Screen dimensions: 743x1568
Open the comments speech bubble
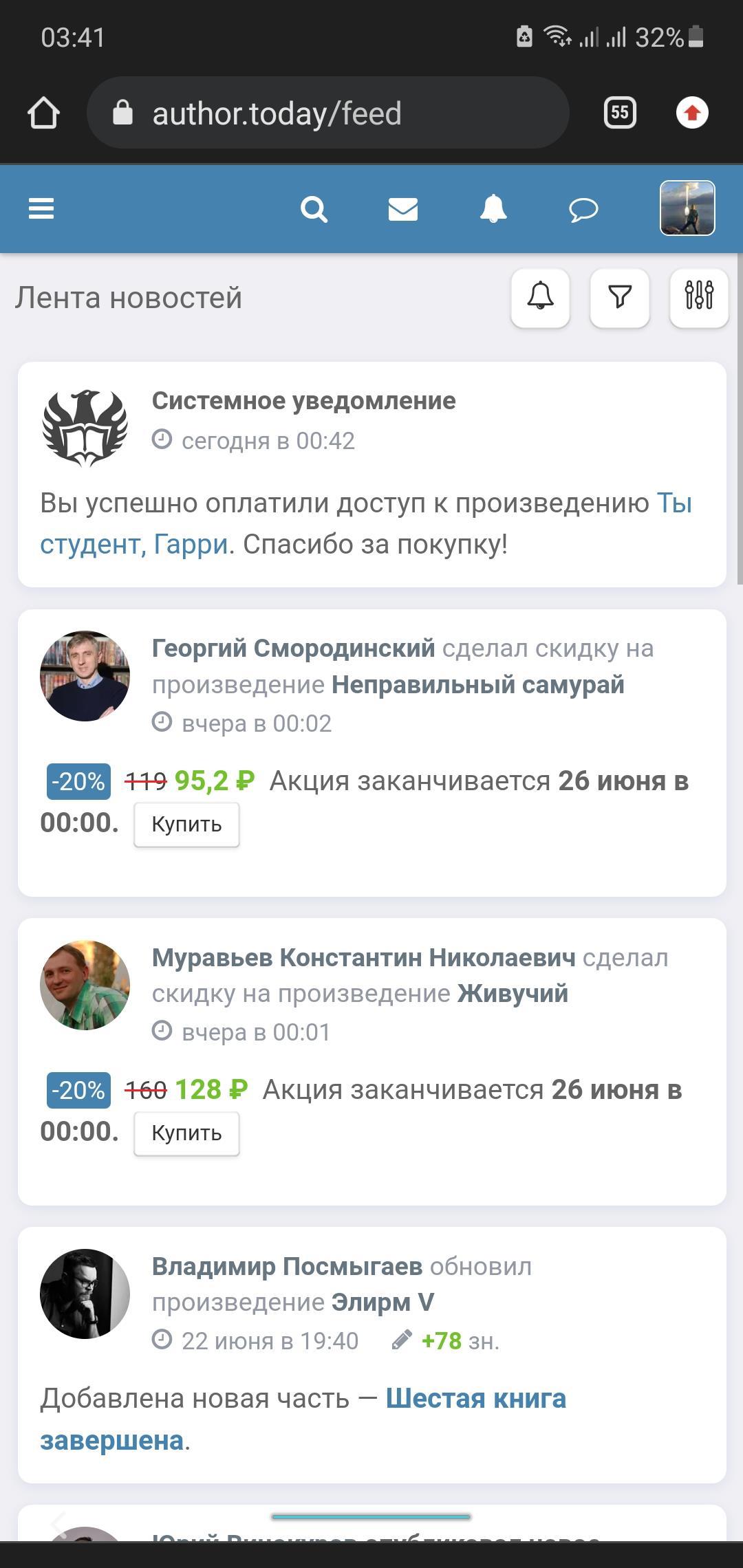[x=583, y=209]
